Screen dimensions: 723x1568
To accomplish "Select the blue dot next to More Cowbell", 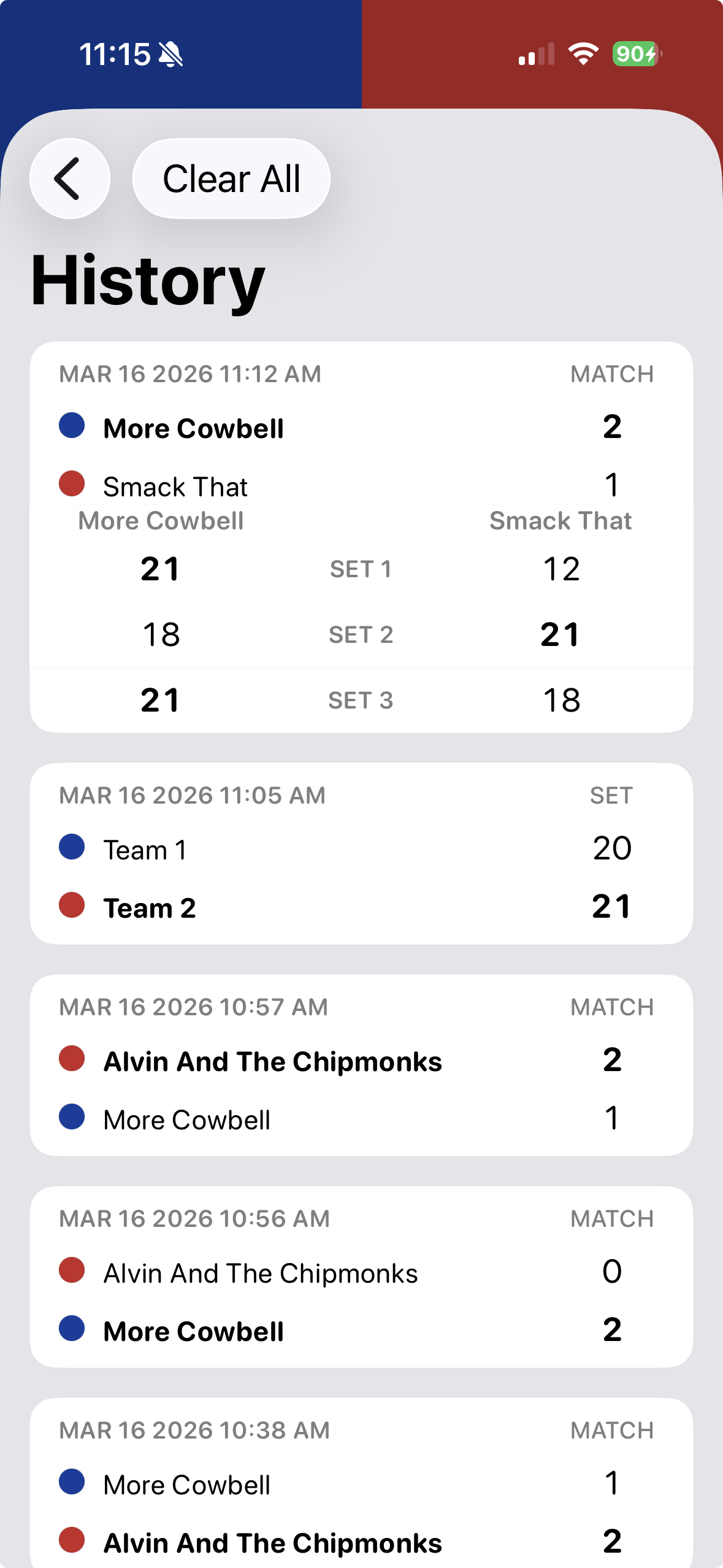I will pos(72,426).
